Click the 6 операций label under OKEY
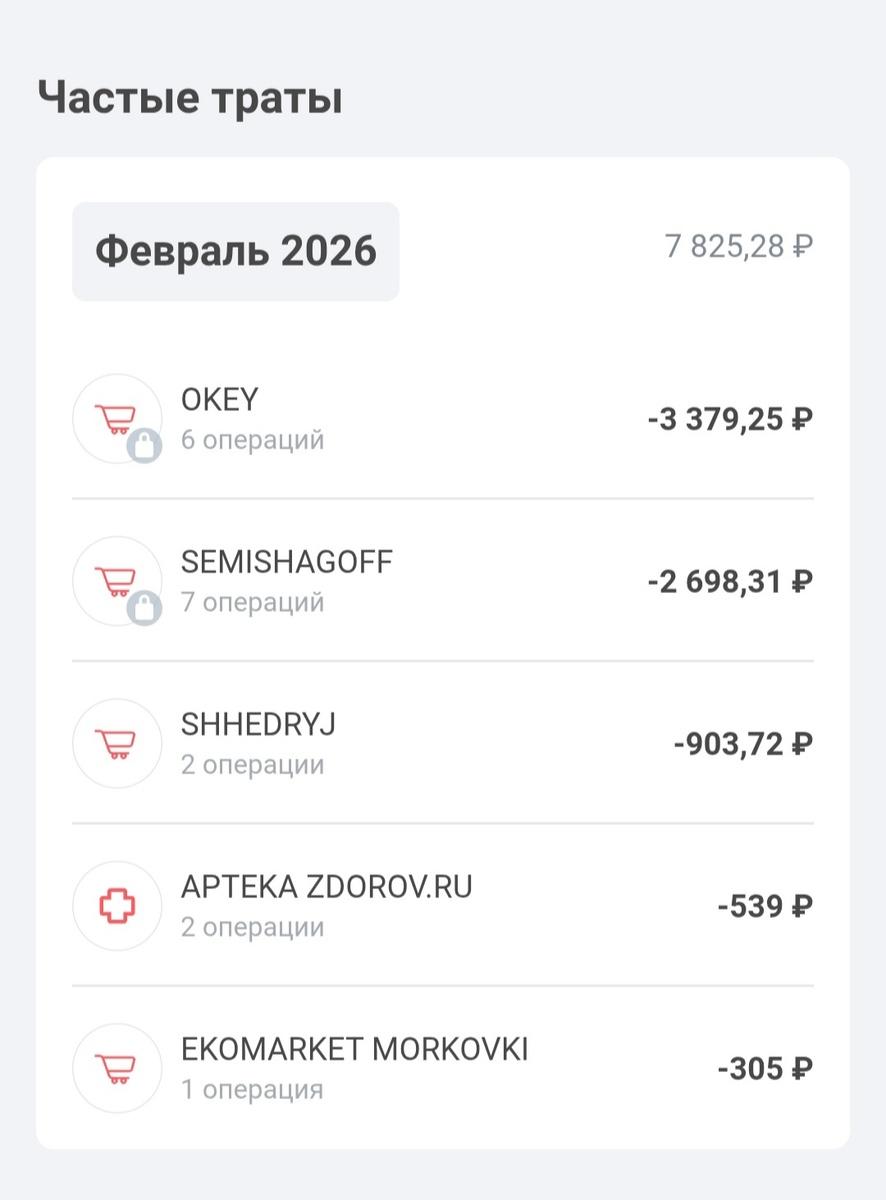This screenshot has height=1200, width=886. pos(251,439)
